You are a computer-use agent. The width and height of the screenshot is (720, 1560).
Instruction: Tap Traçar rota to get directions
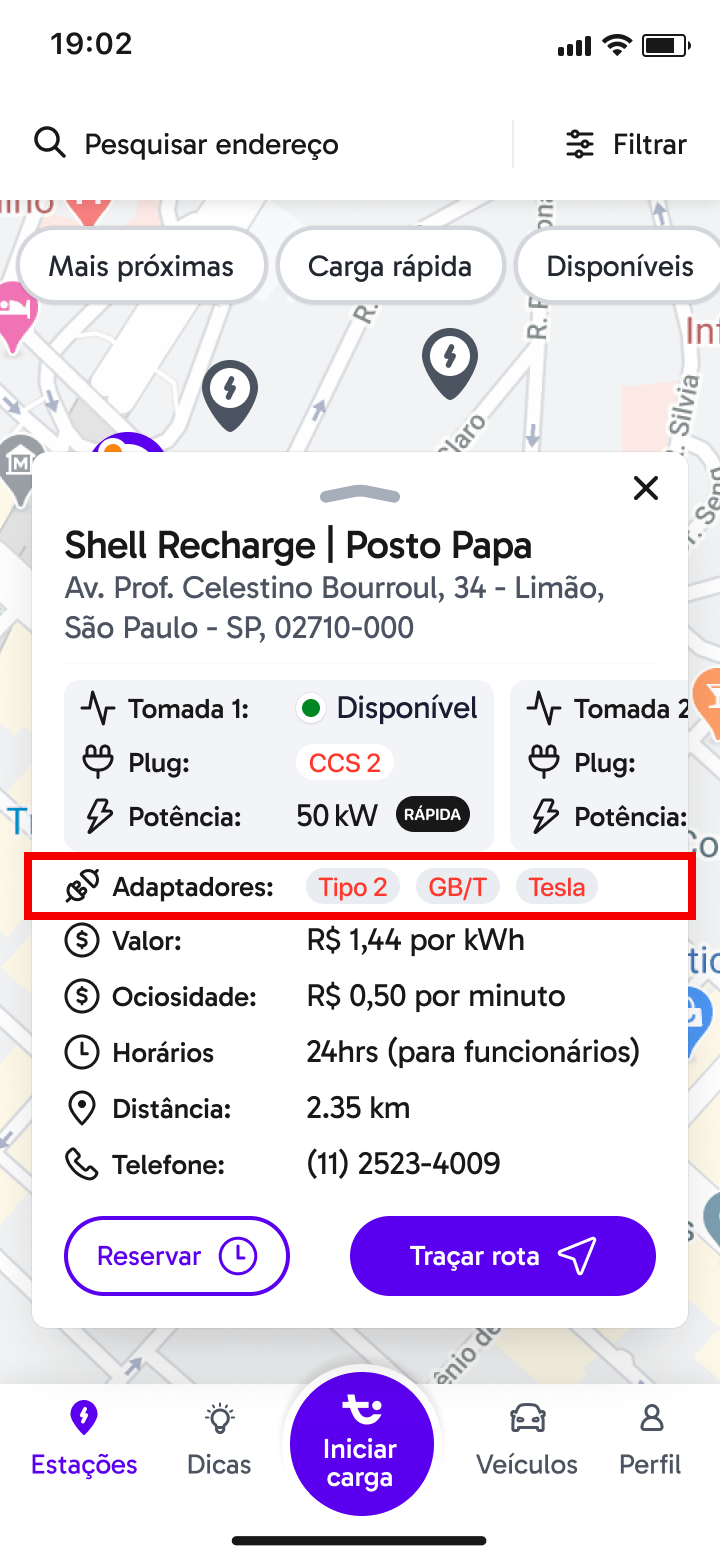pos(503,1256)
